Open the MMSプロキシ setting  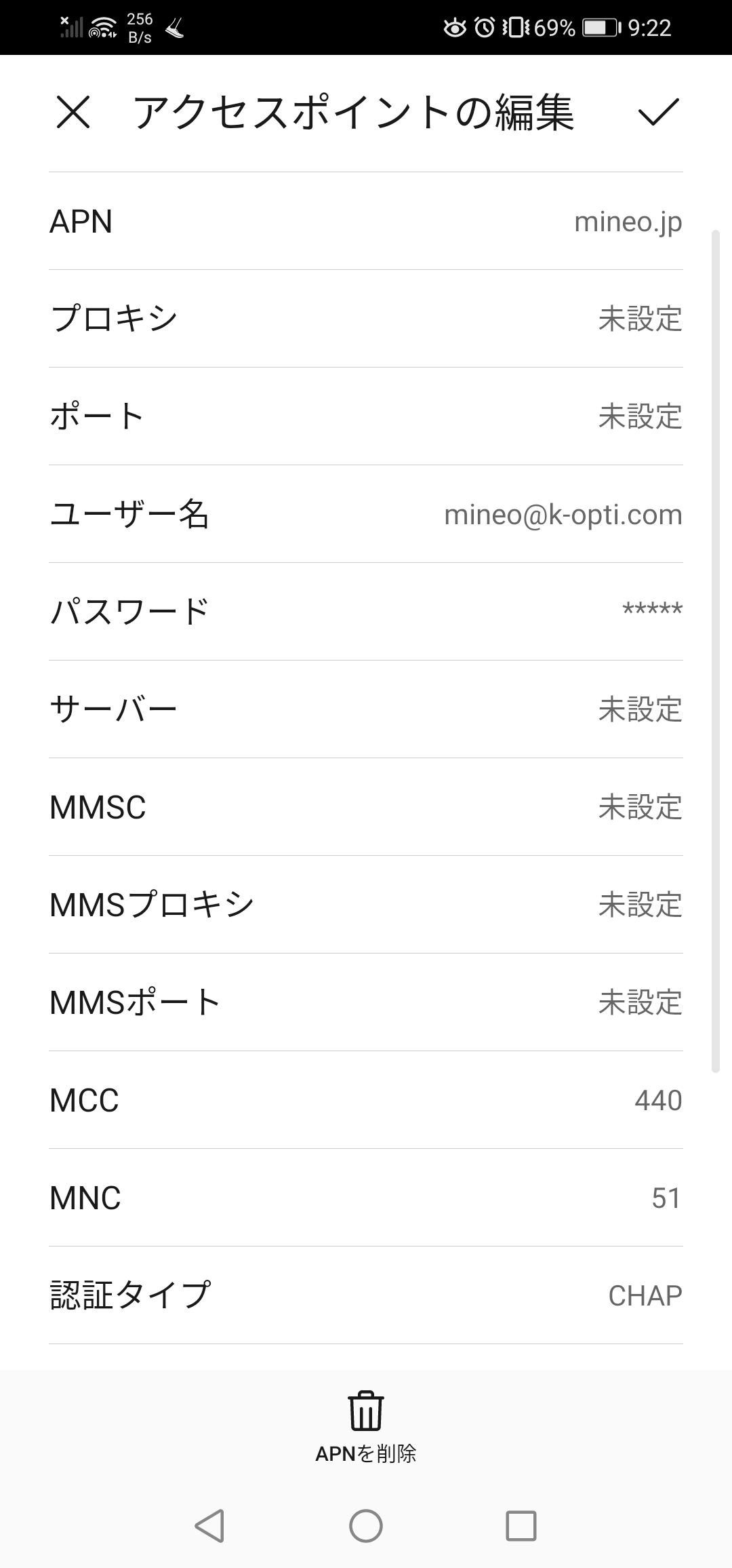(x=366, y=905)
